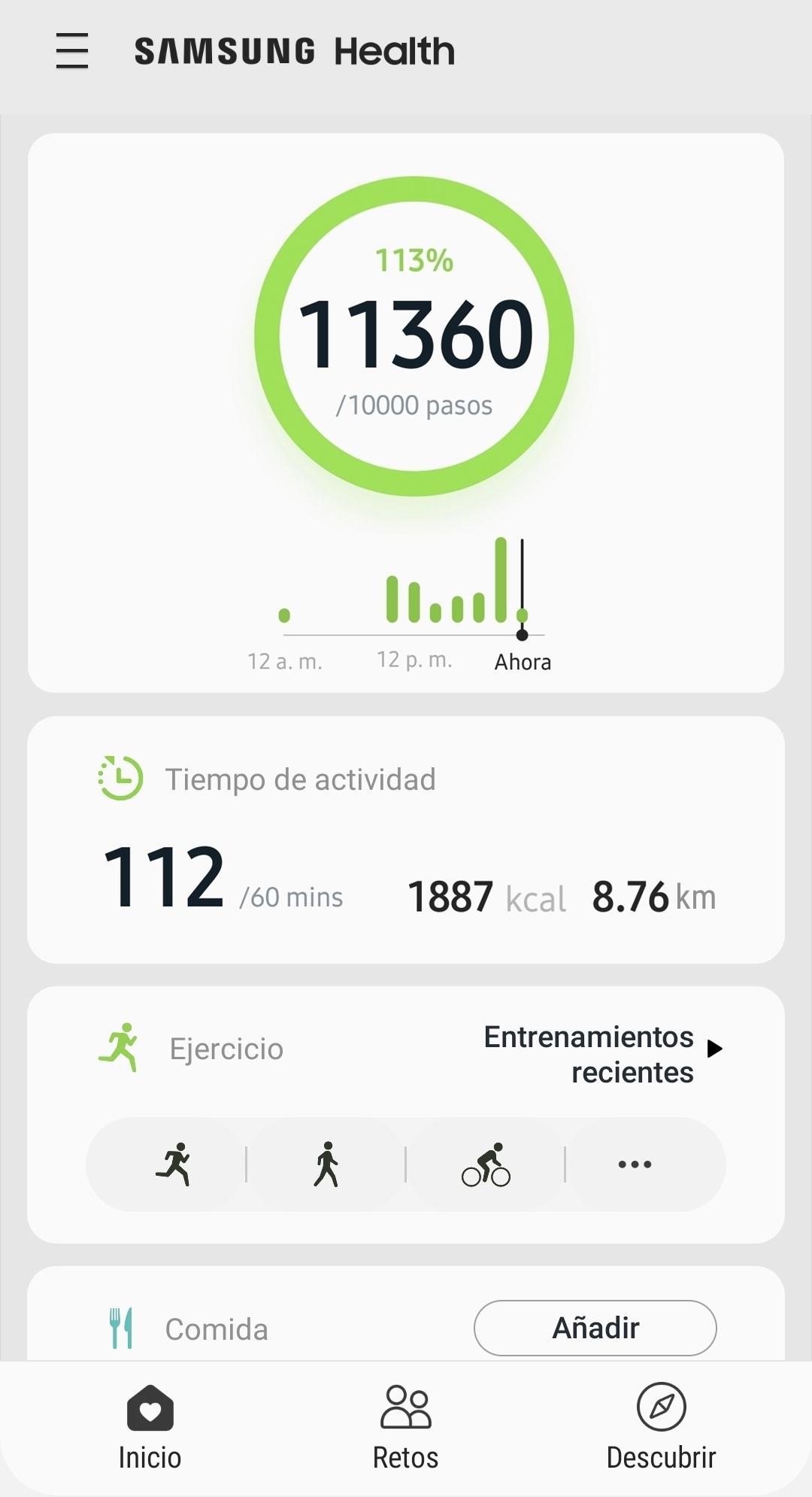Screen dimensions: 812x1497
Task: Open the steps card showing 11360 pasos
Action: (x=406, y=413)
